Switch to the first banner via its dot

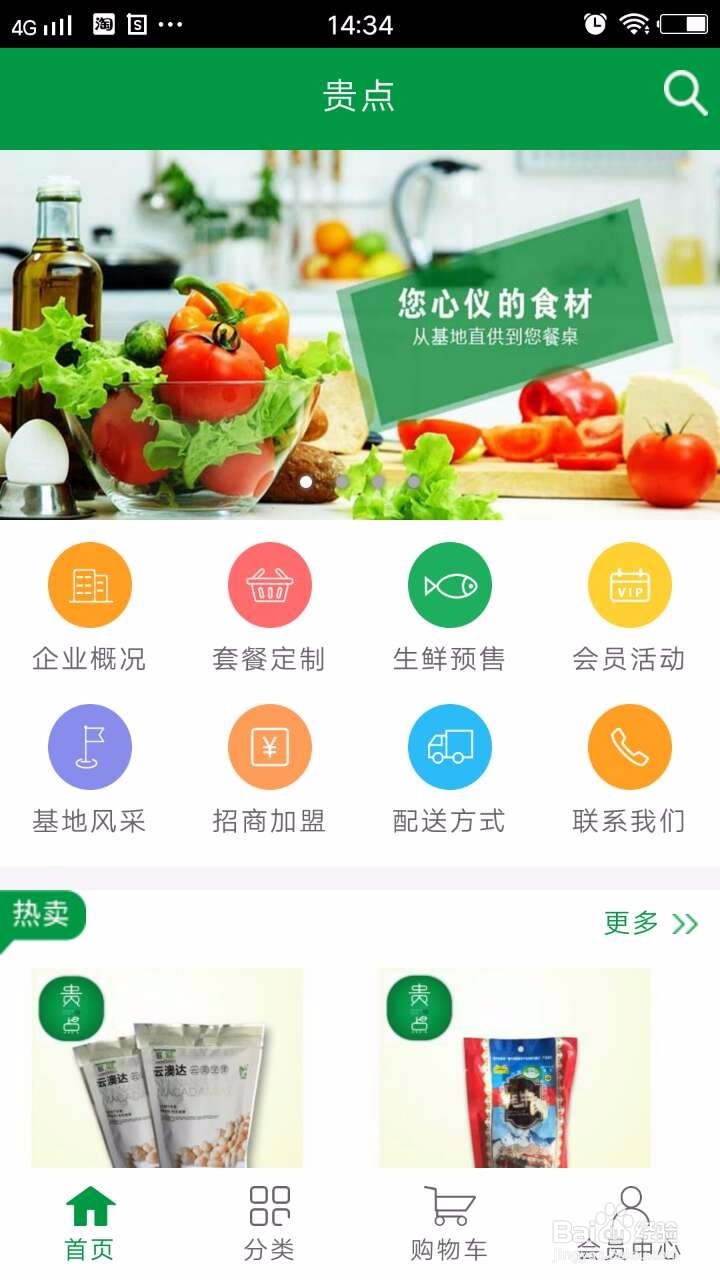pyautogui.click(x=306, y=483)
